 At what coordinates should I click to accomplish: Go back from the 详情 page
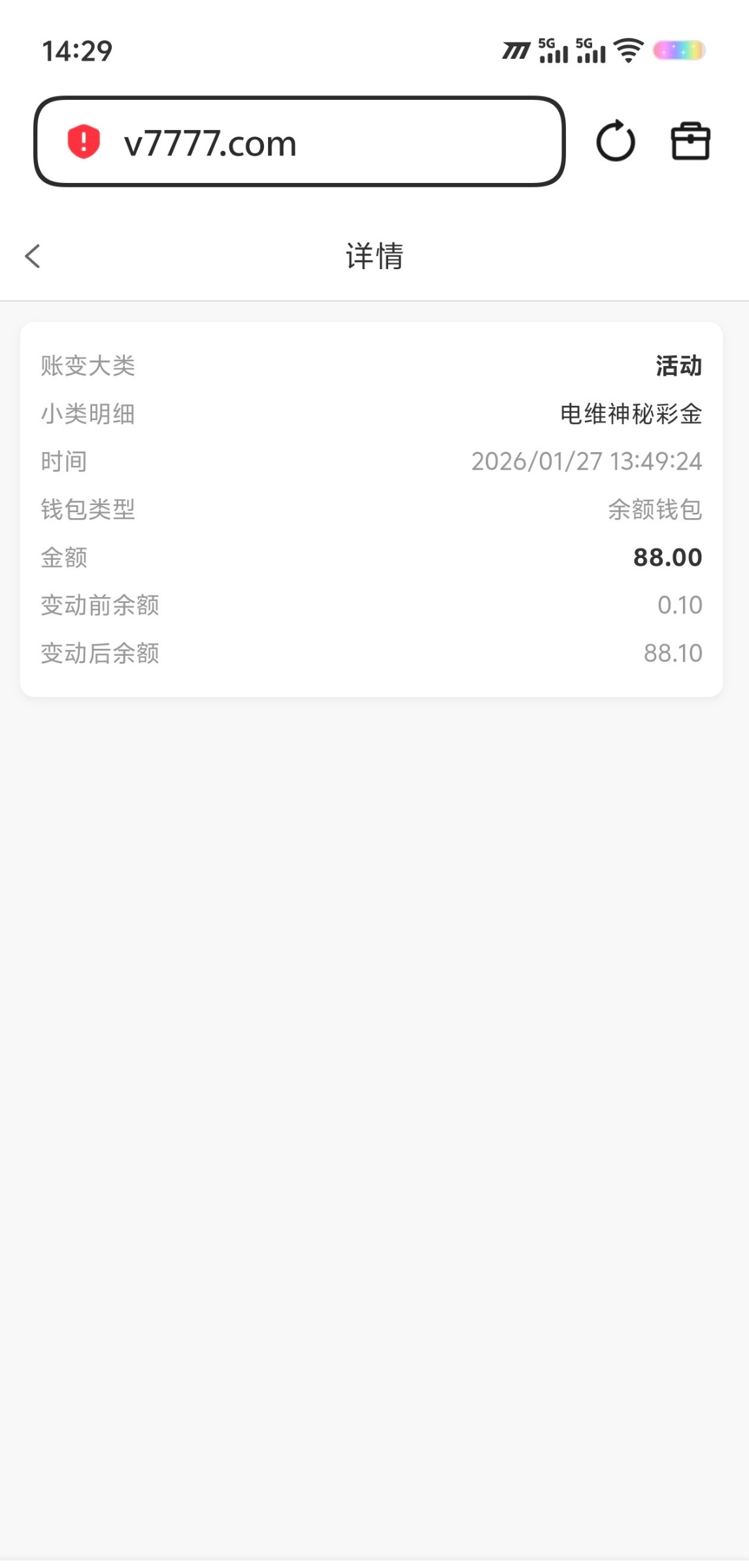pos(33,256)
